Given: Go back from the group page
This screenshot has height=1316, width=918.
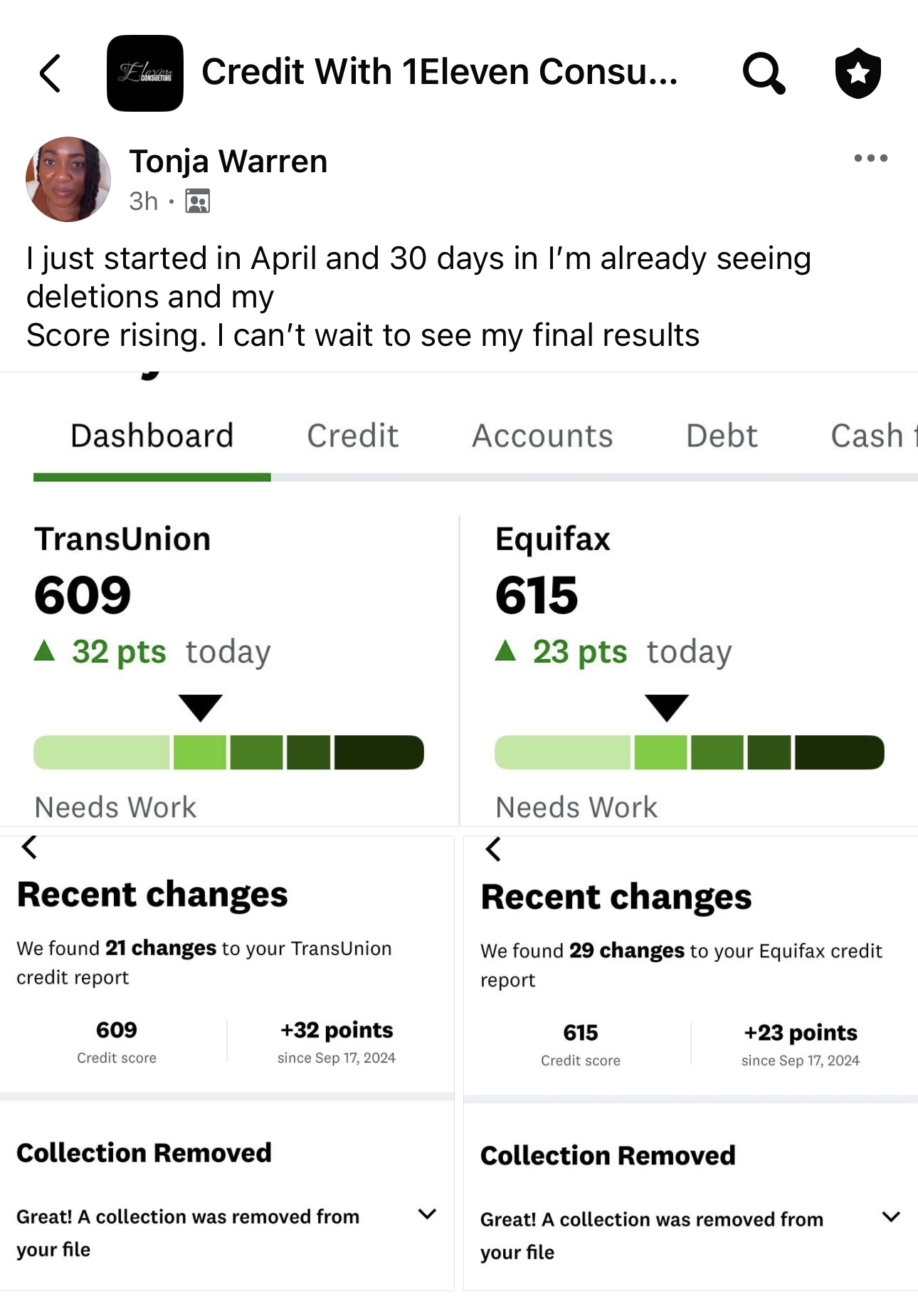Looking at the screenshot, I should [50, 73].
